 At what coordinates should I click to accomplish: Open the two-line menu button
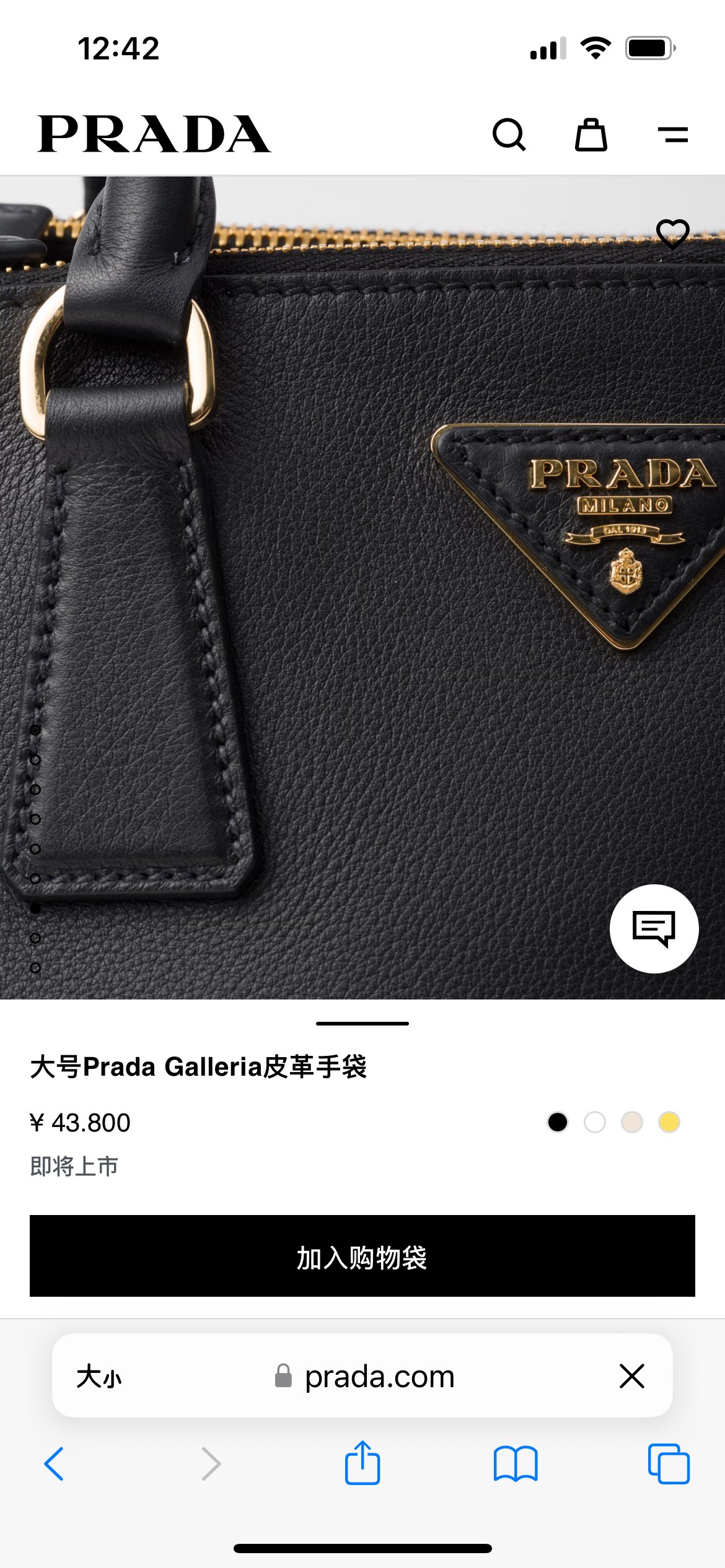(672, 134)
